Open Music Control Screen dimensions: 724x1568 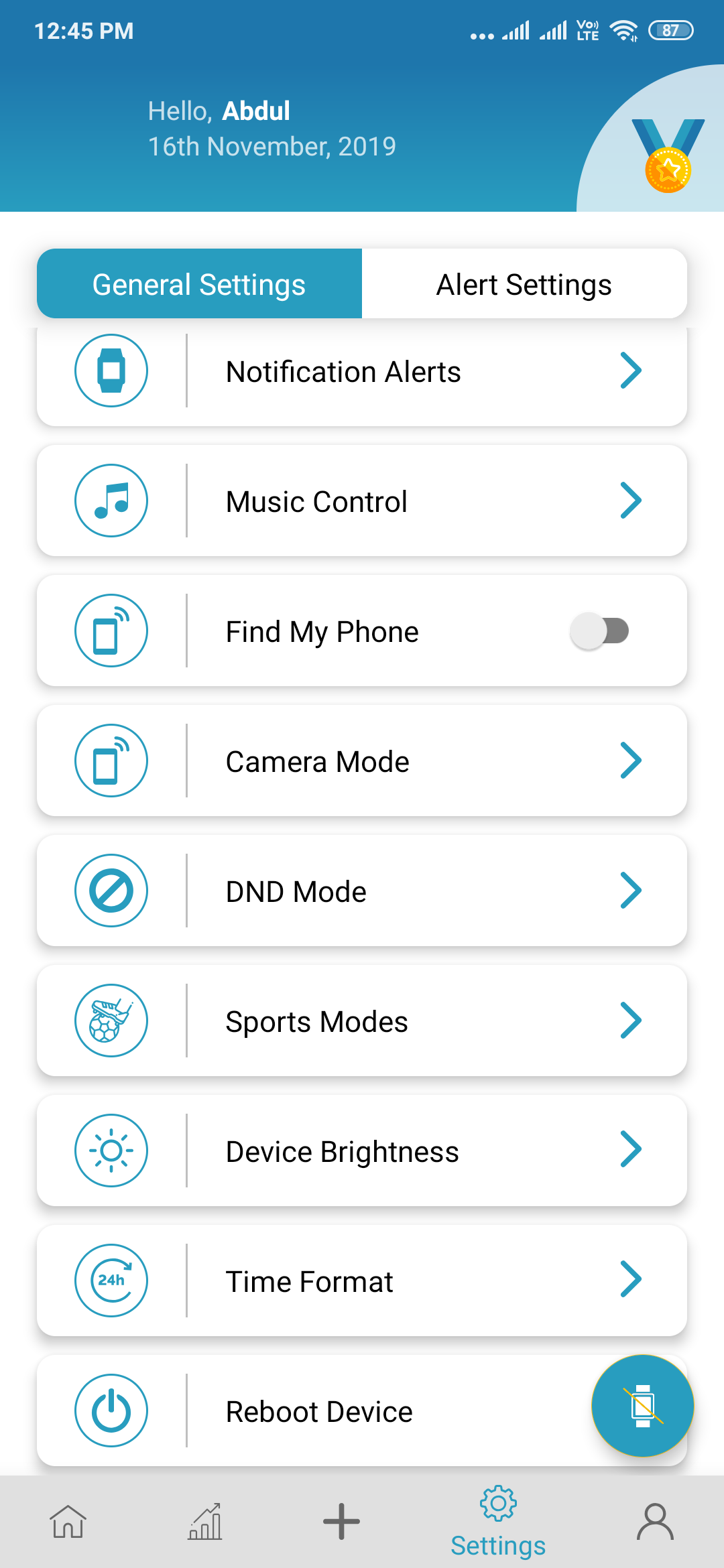(x=362, y=501)
